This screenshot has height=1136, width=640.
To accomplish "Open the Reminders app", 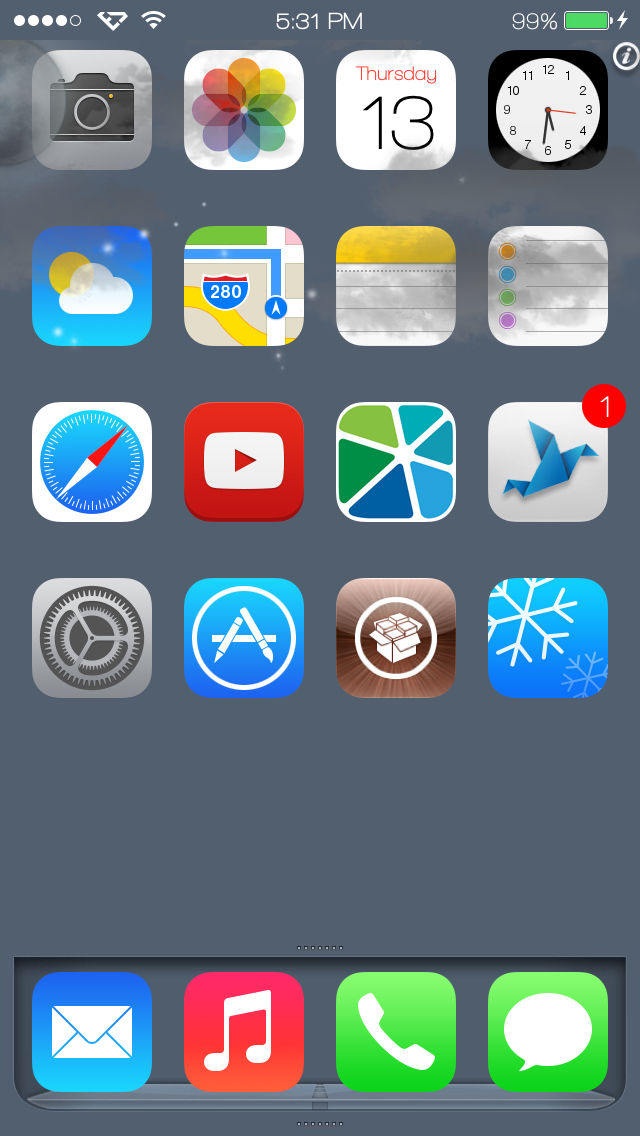I will pos(548,286).
